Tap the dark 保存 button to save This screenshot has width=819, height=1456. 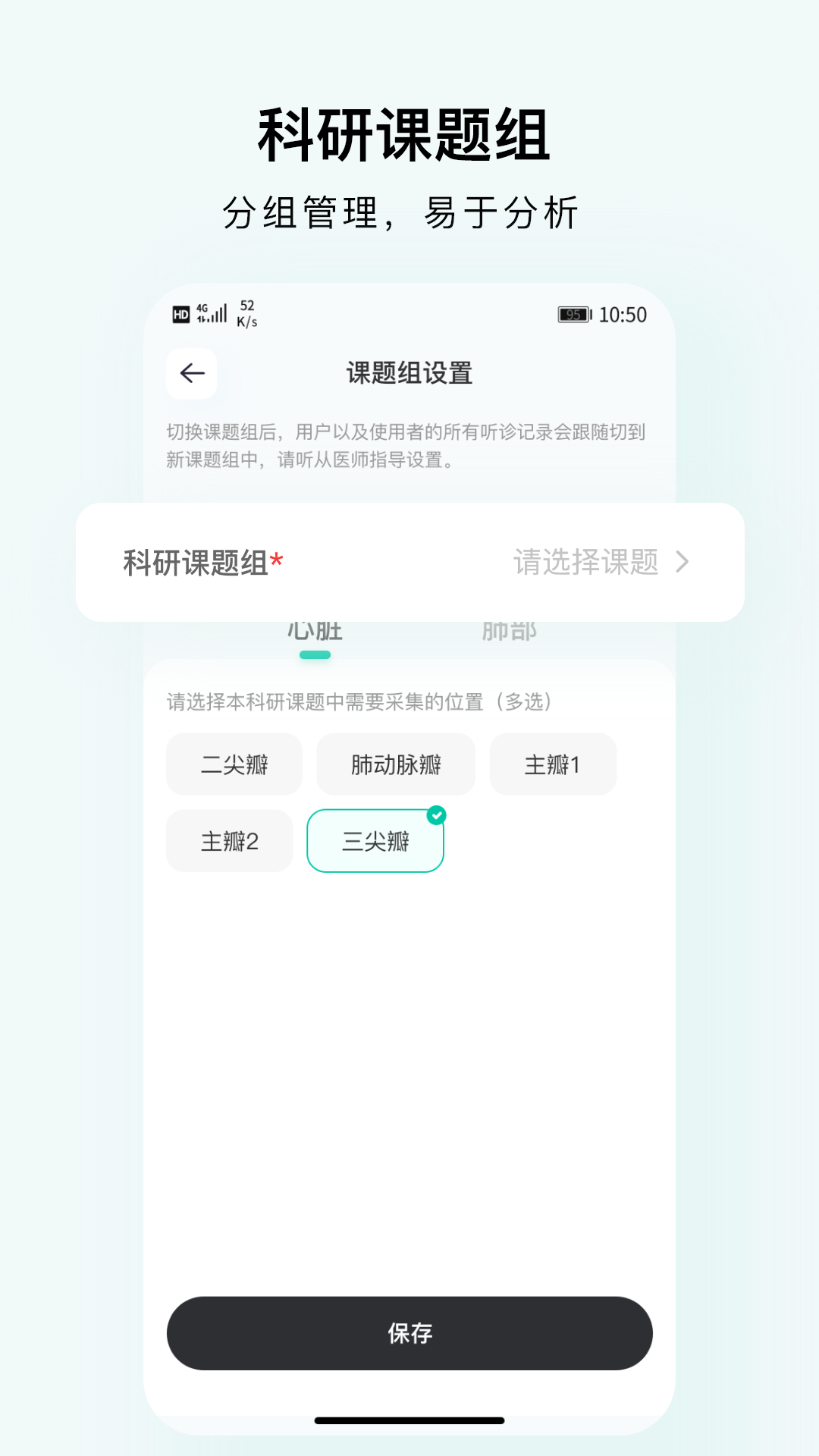409,1335
